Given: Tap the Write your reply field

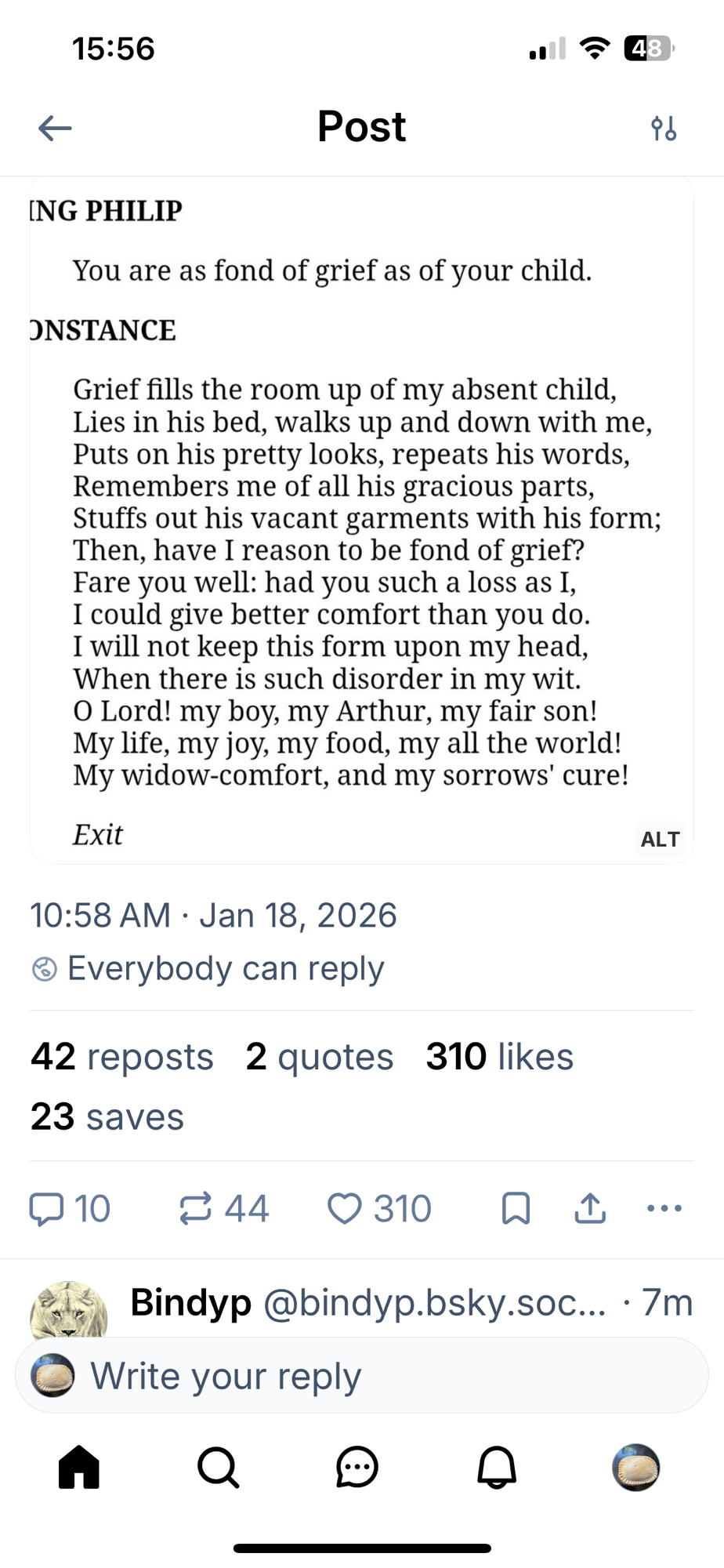Looking at the screenshot, I should 360,1376.
